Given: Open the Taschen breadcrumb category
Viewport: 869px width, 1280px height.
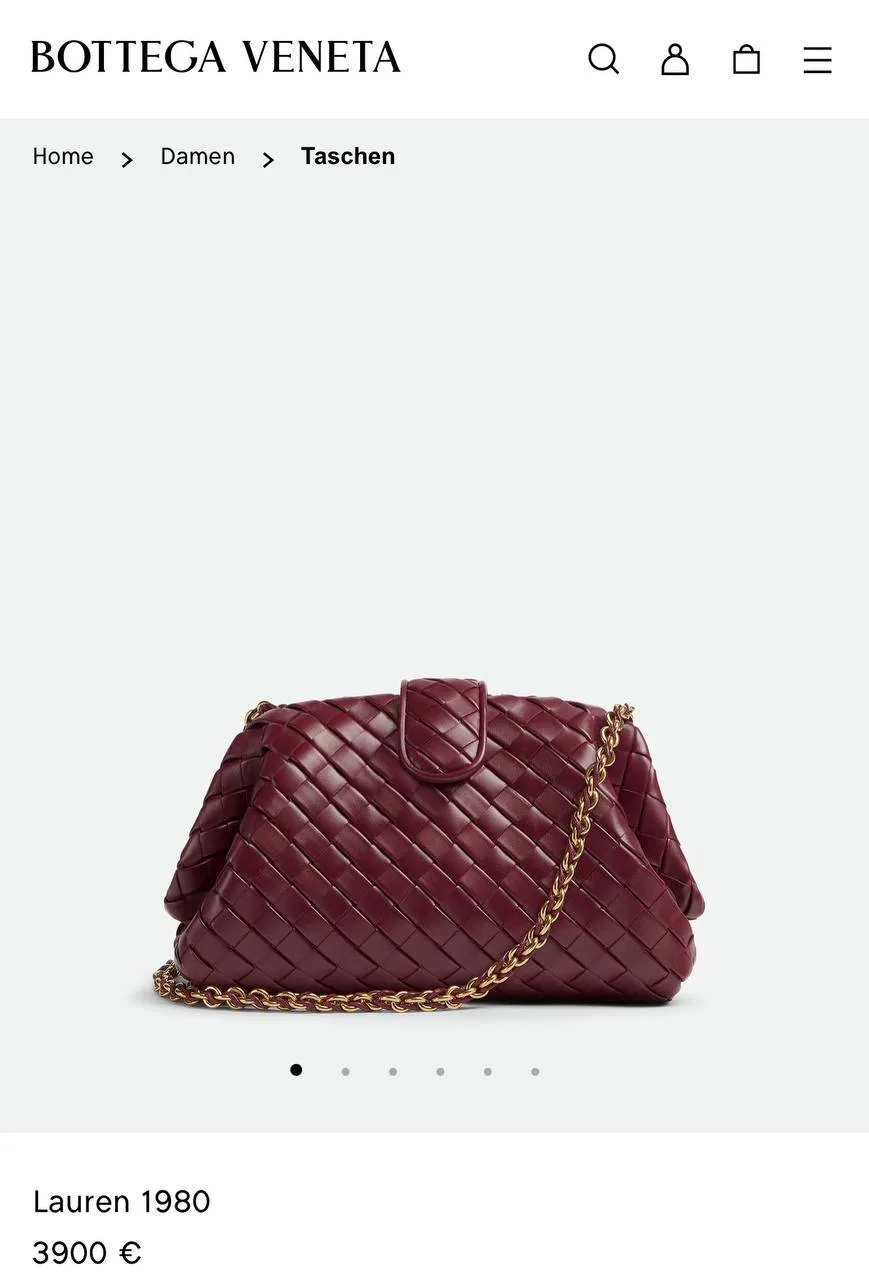Looking at the screenshot, I should tap(348, 157).
